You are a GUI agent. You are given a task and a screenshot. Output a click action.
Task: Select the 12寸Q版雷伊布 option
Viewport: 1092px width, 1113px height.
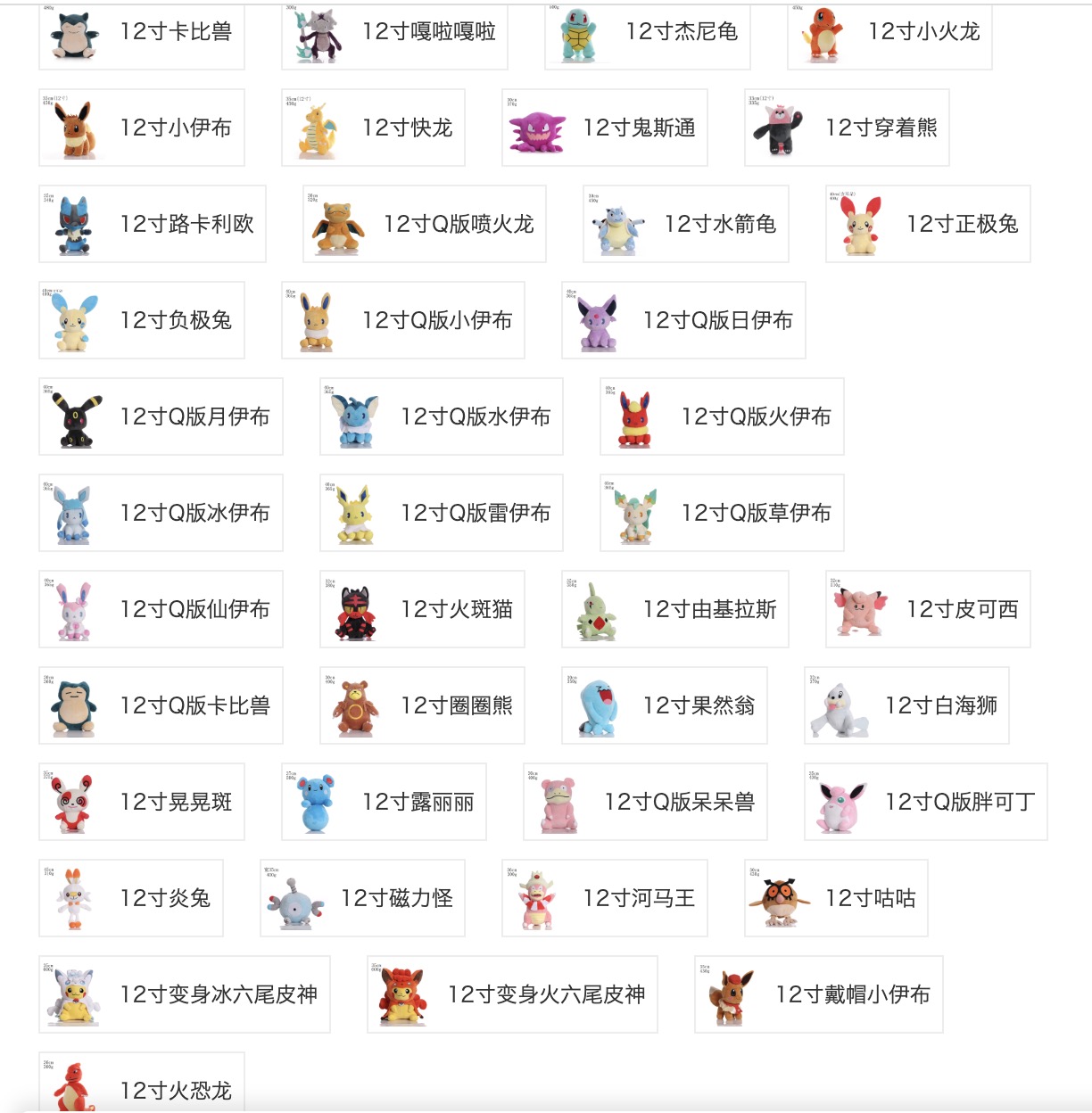pyautogui.click(x=442, y=513)
